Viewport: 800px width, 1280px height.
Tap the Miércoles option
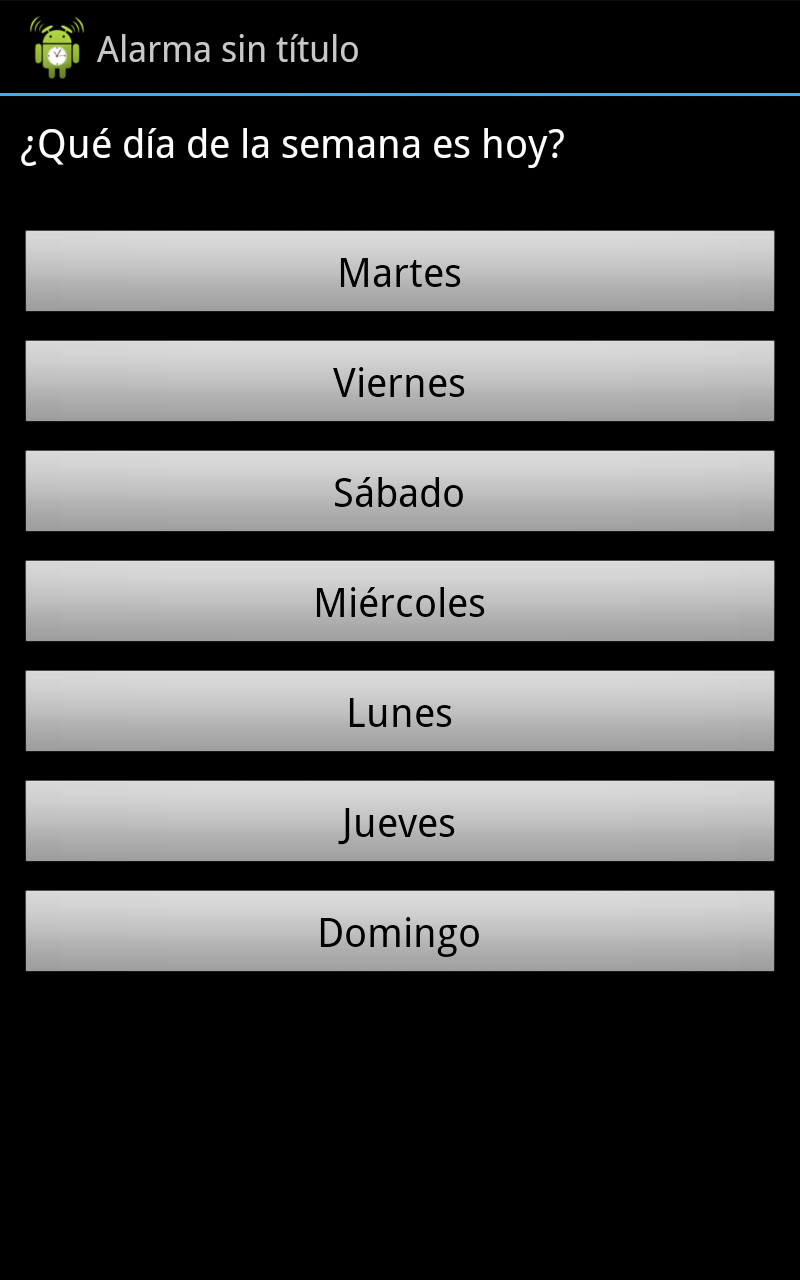pyautogui.click(x=400, y=601)
